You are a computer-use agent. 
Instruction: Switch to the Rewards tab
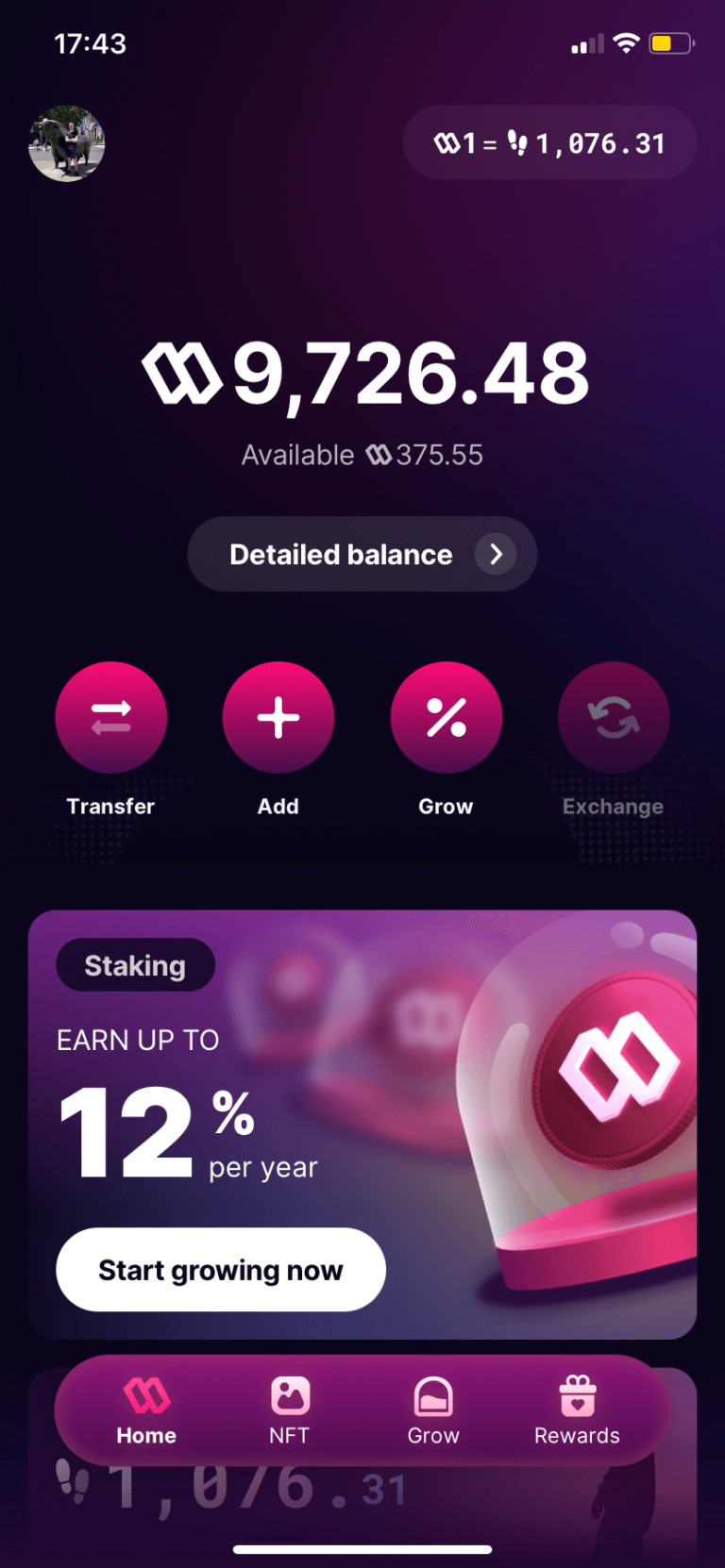(577, 1410)
